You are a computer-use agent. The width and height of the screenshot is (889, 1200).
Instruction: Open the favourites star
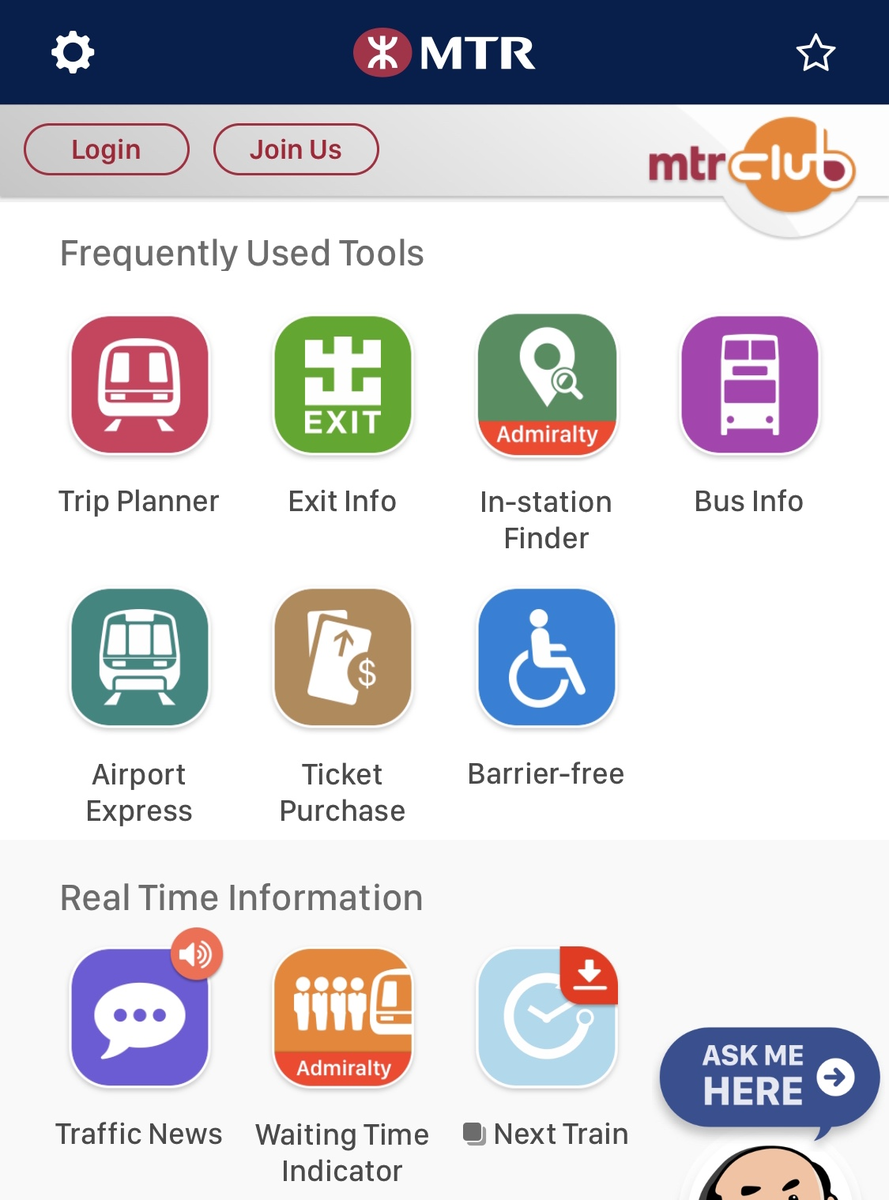815,53
